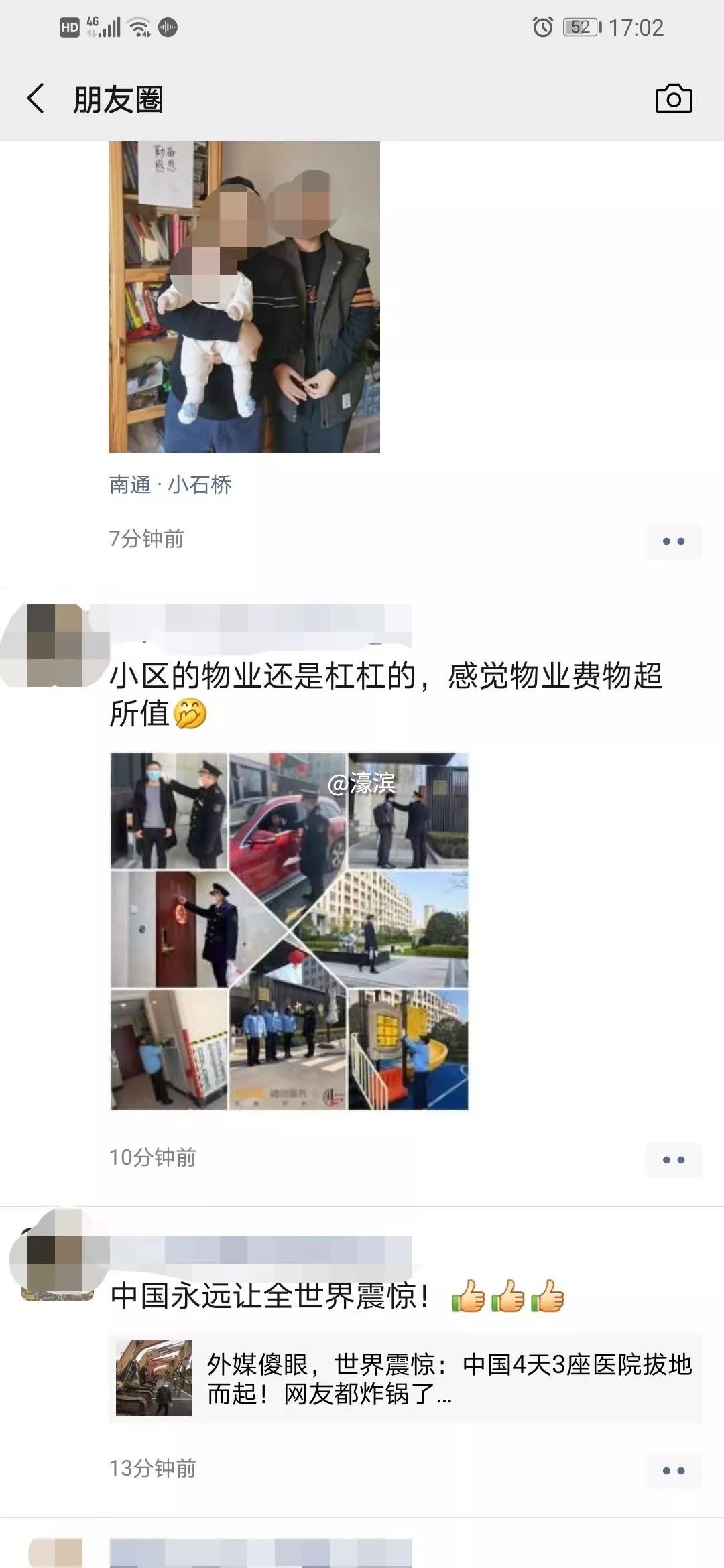Open the camera to post a moment
The width and height of the screenshot is (724, 1568).
(673, 99)
